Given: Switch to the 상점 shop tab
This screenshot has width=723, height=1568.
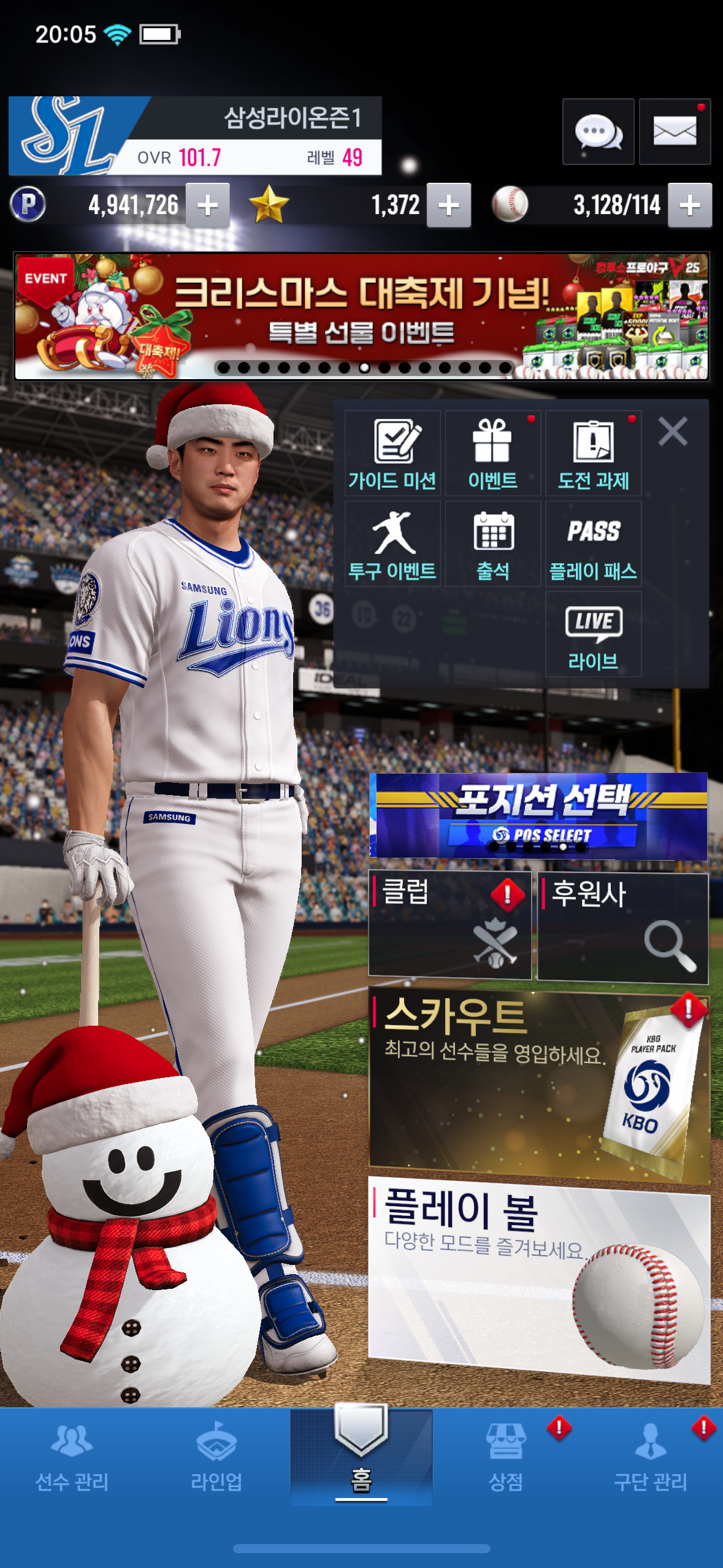Looking at the screenshot, I should pyautogui.click(x=506, y=1458).
